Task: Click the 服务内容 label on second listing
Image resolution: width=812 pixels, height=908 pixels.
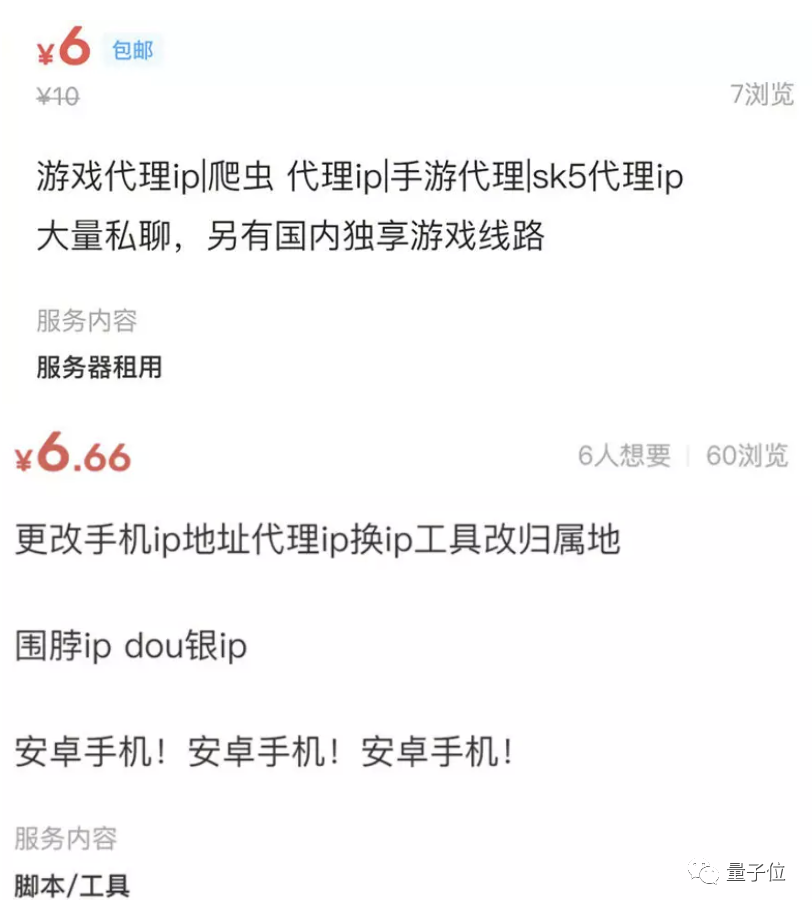Action: point(65,838)
